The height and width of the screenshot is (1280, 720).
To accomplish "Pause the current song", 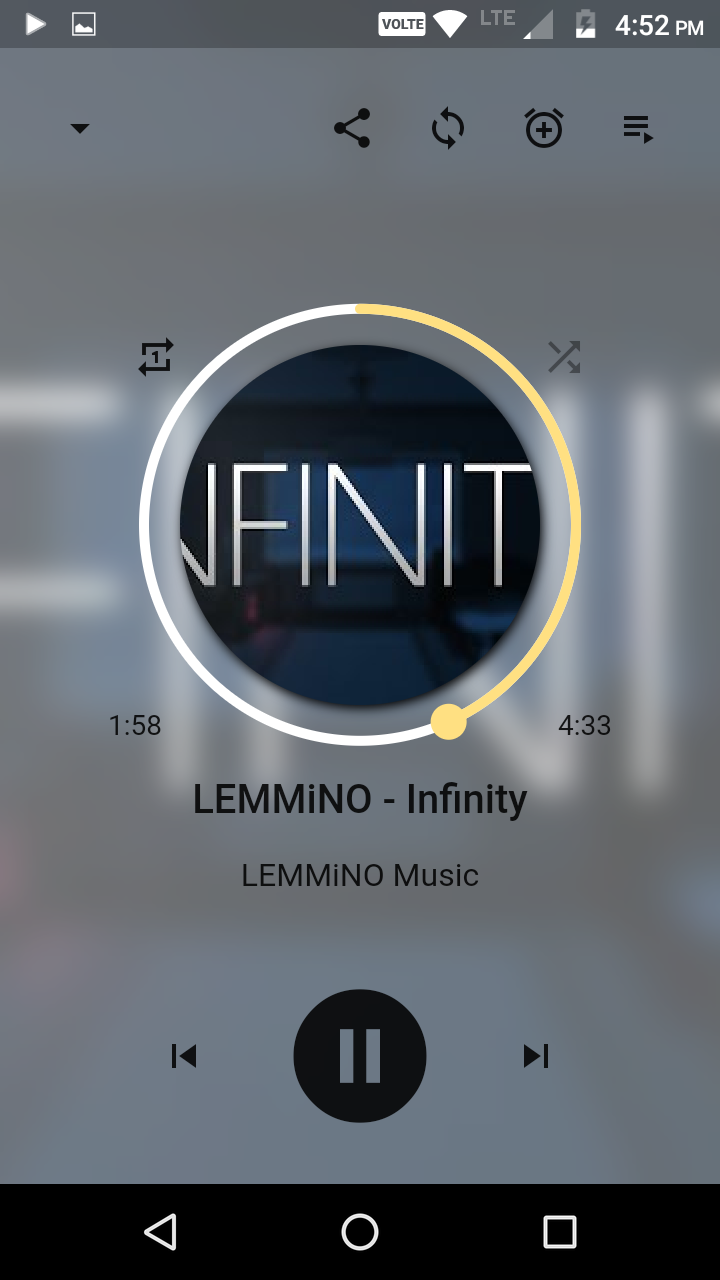I will pos(360,1055).
